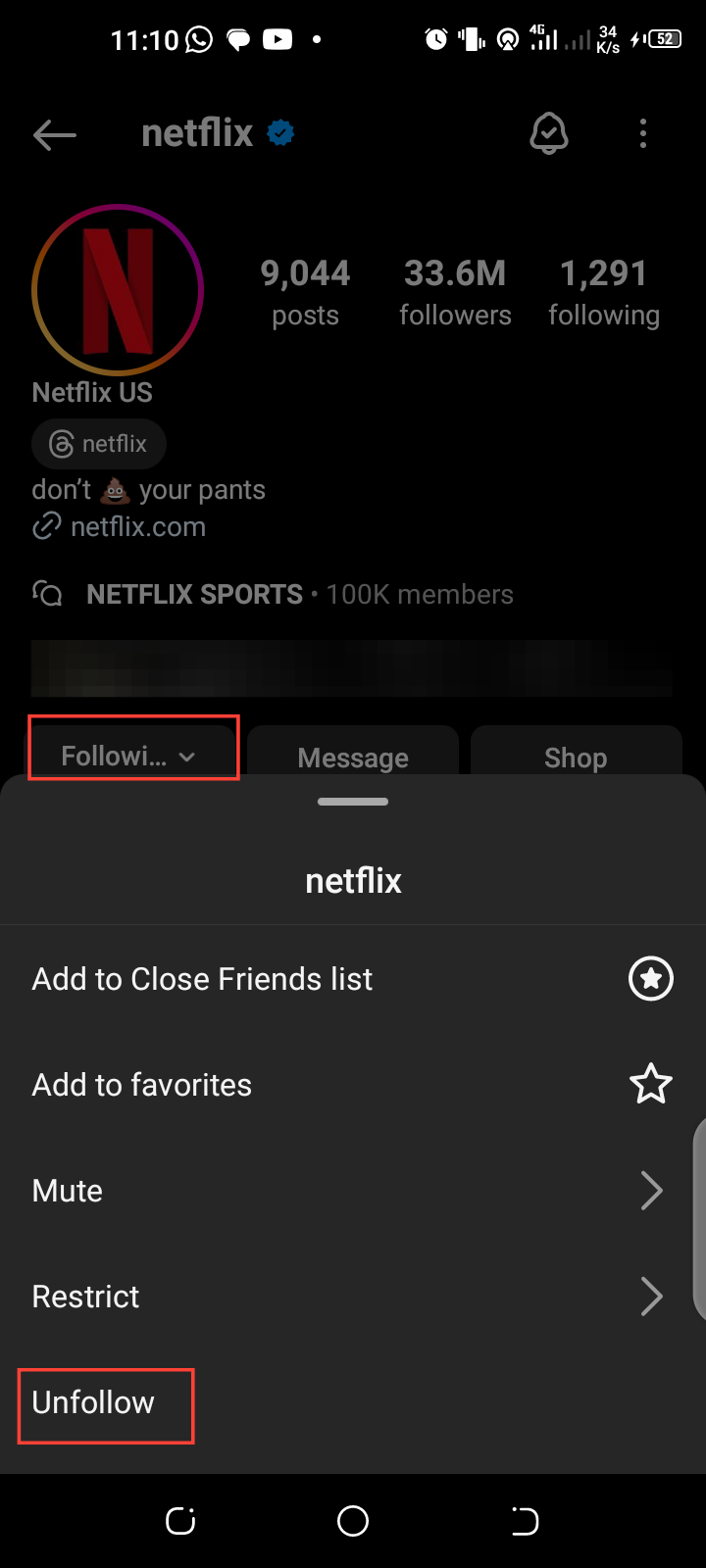
Task: Open the NETFLIX SPORTS channel
Action: click(194, 595)
